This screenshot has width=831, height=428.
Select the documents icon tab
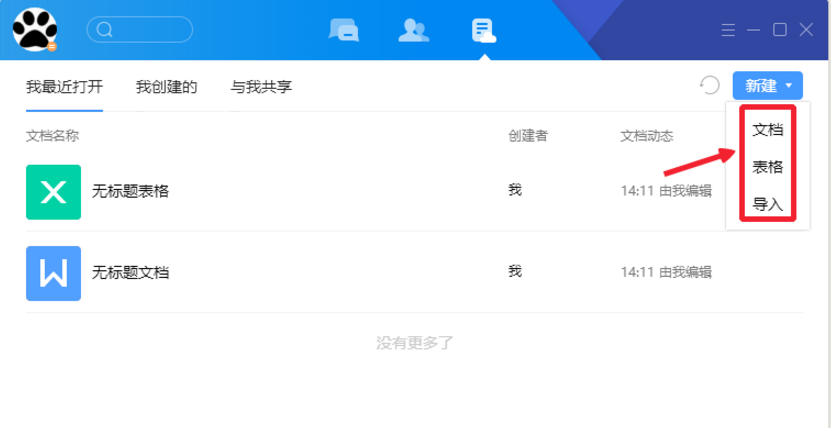coord(483,30)
